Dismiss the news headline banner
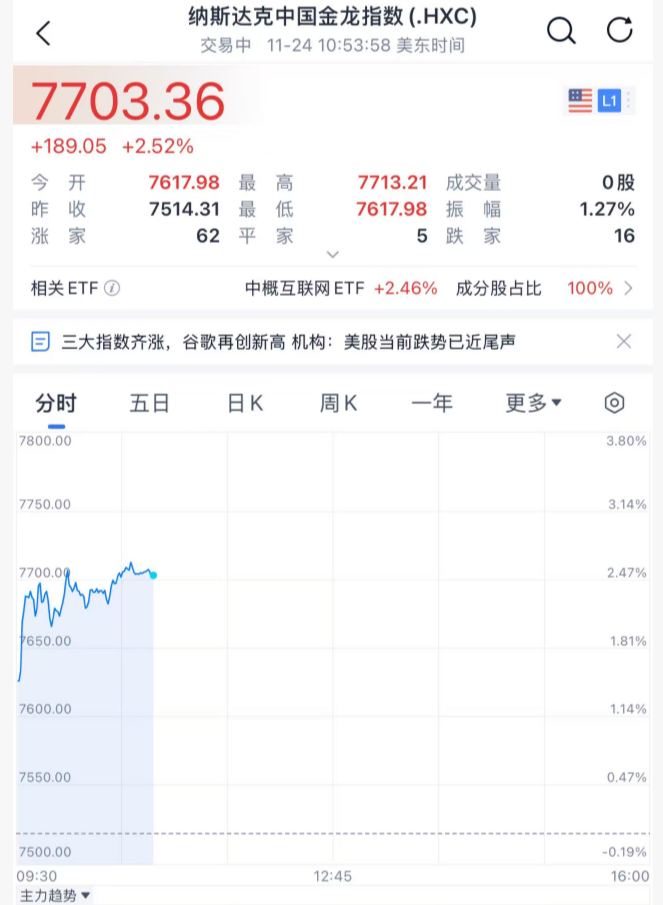Screen dimensions: 663x905 click(x=624, y=342)
